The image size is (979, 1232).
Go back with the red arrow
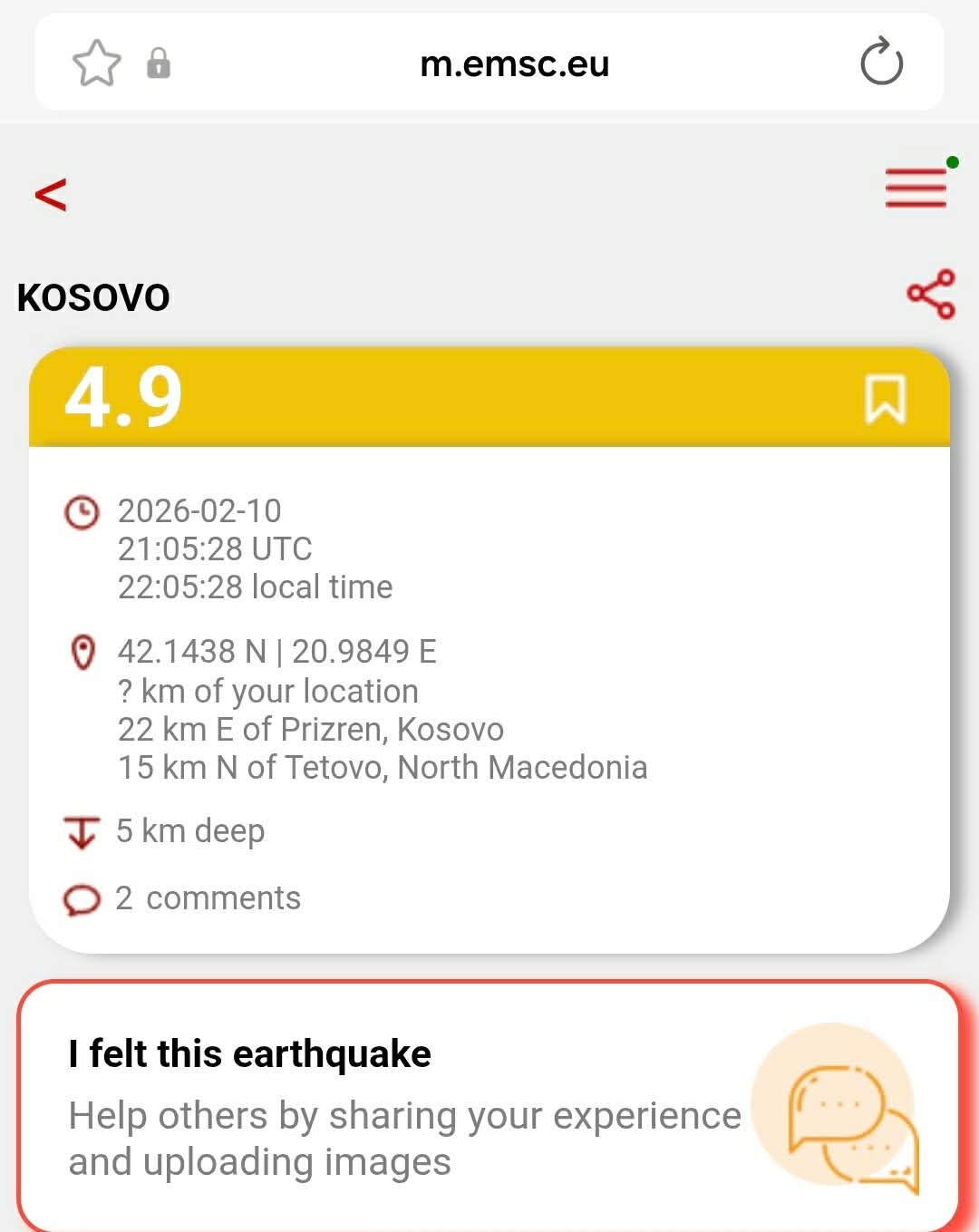click(x=51, y=194)
